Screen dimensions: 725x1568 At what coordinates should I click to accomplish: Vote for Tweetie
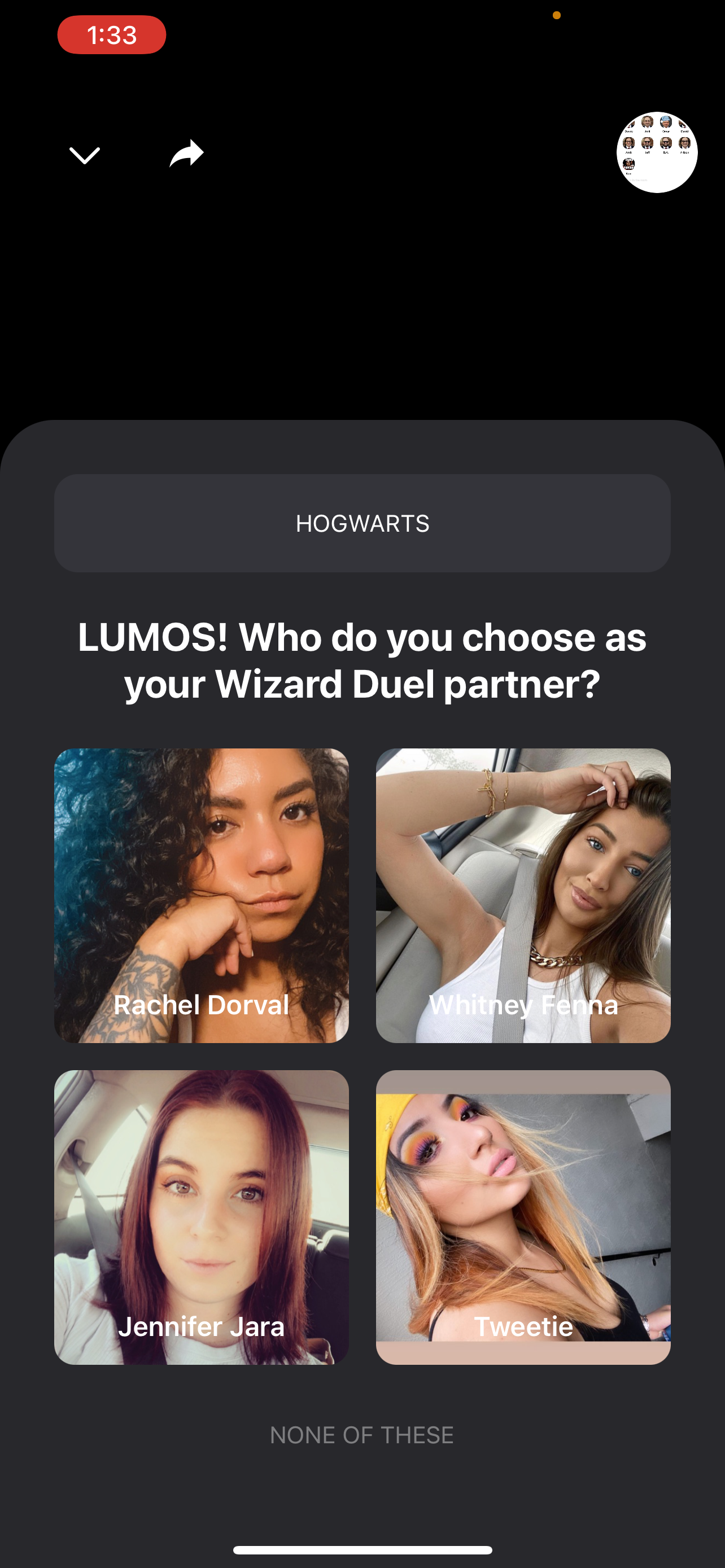point(523,1217)
